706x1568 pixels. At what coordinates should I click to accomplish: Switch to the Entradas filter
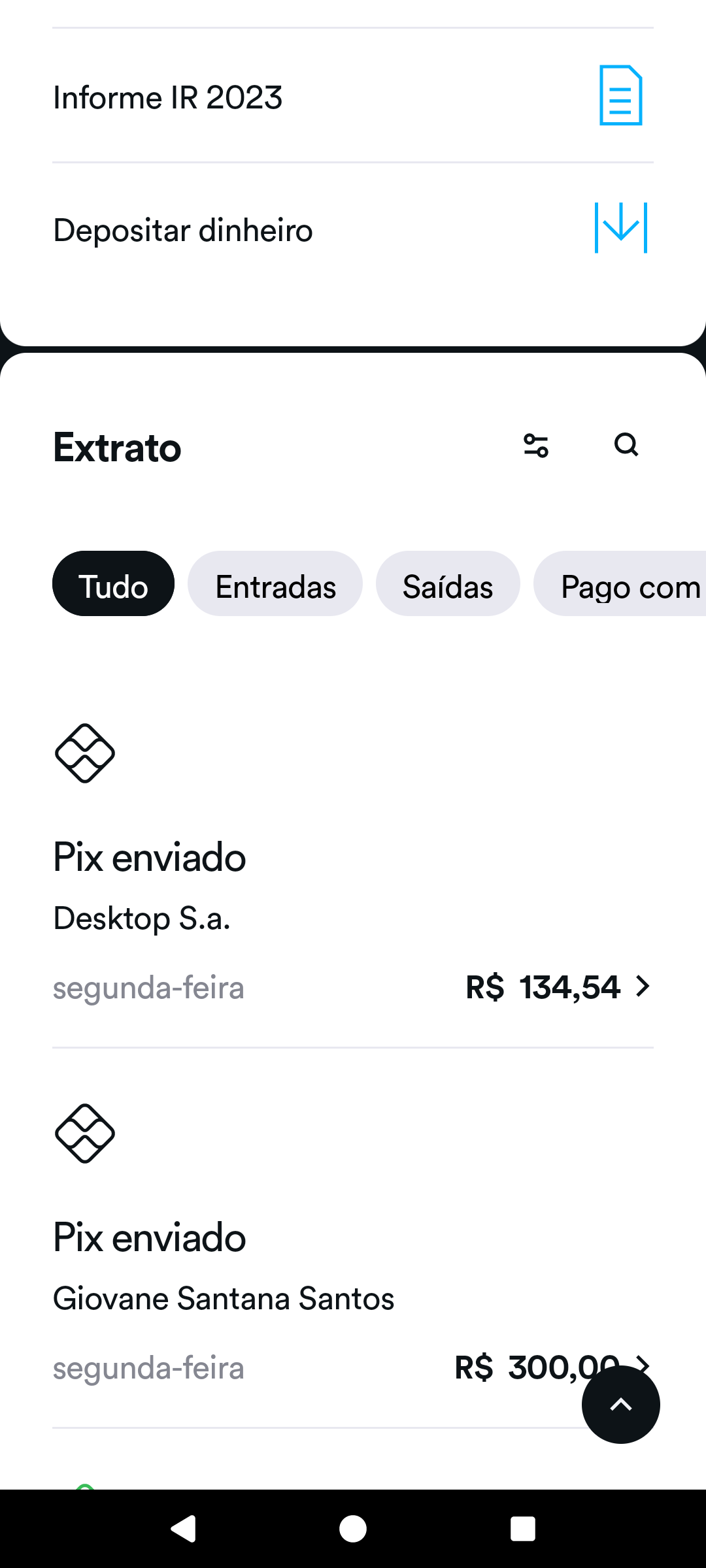(275, 584)
